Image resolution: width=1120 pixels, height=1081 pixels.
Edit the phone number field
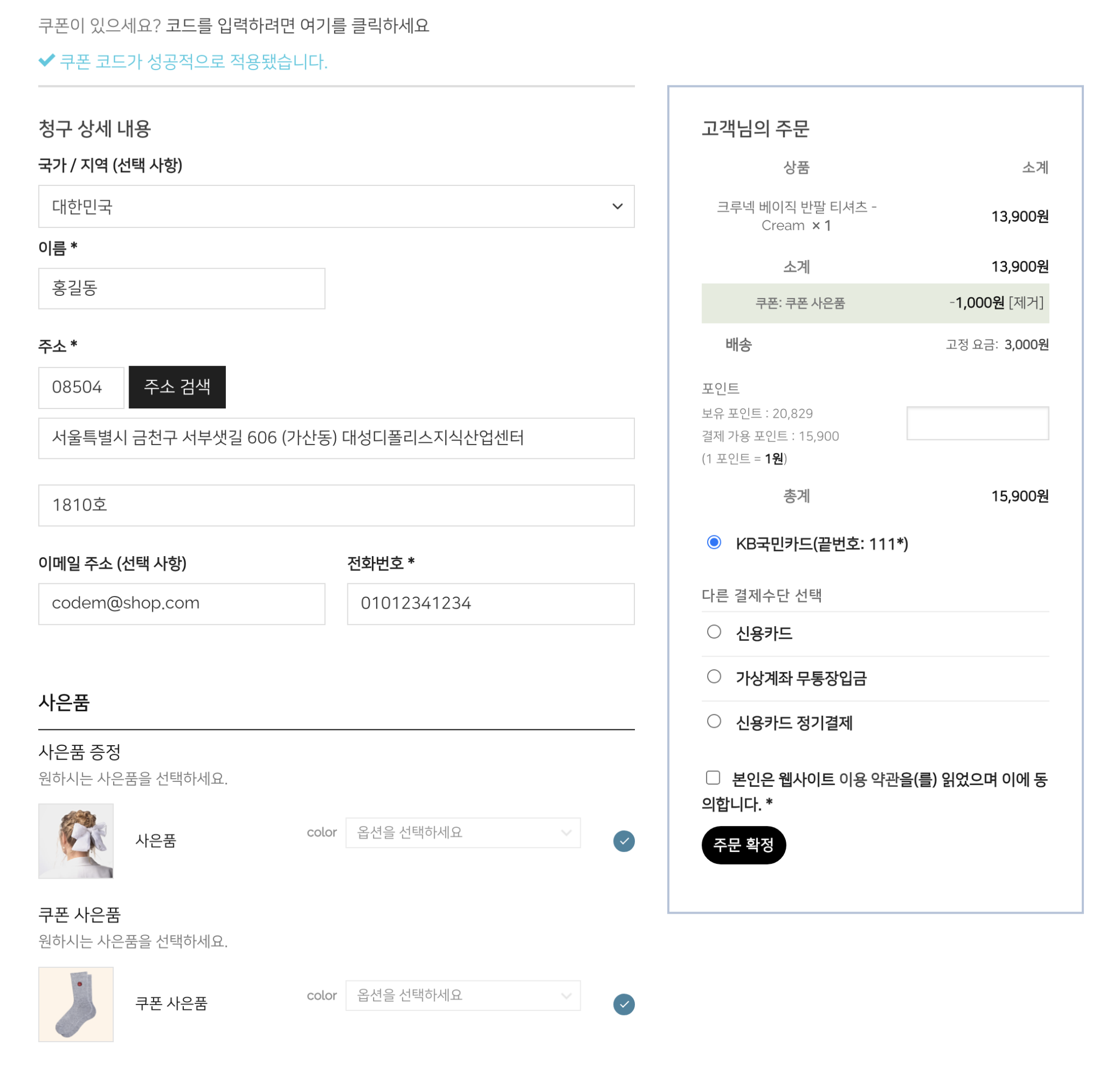tap(491, 603)
